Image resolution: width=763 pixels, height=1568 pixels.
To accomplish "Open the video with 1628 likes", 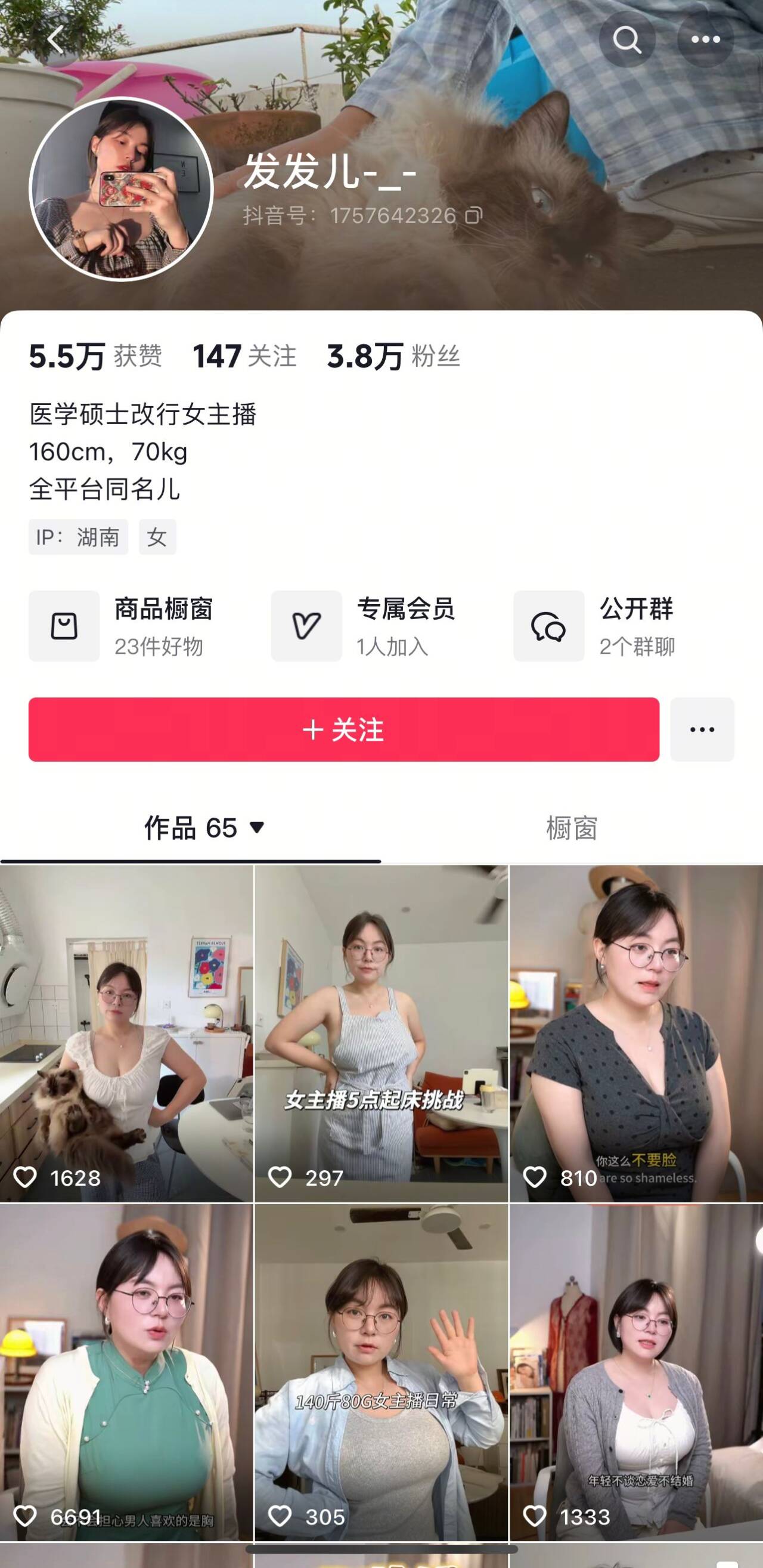I will [126, 1033].
